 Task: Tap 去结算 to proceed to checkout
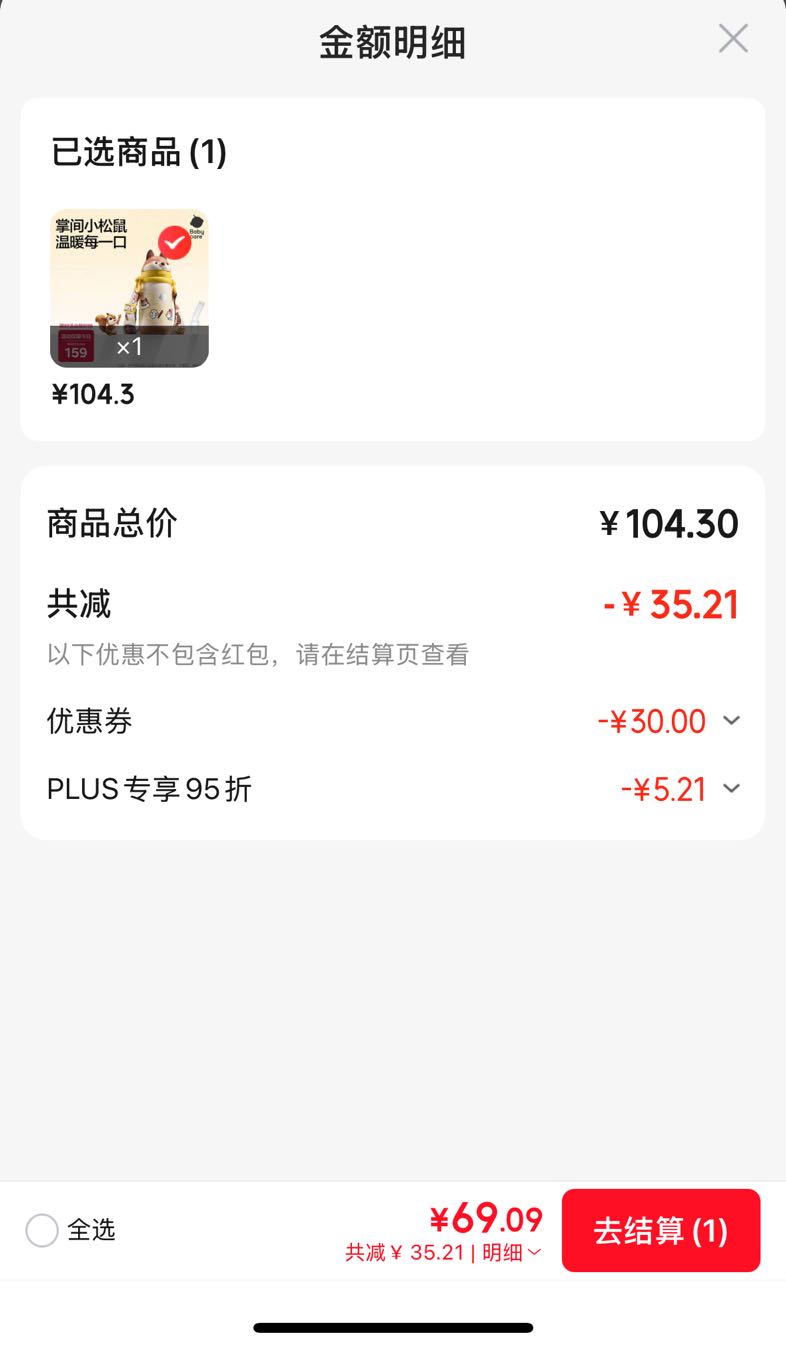tap(661, 1230)
